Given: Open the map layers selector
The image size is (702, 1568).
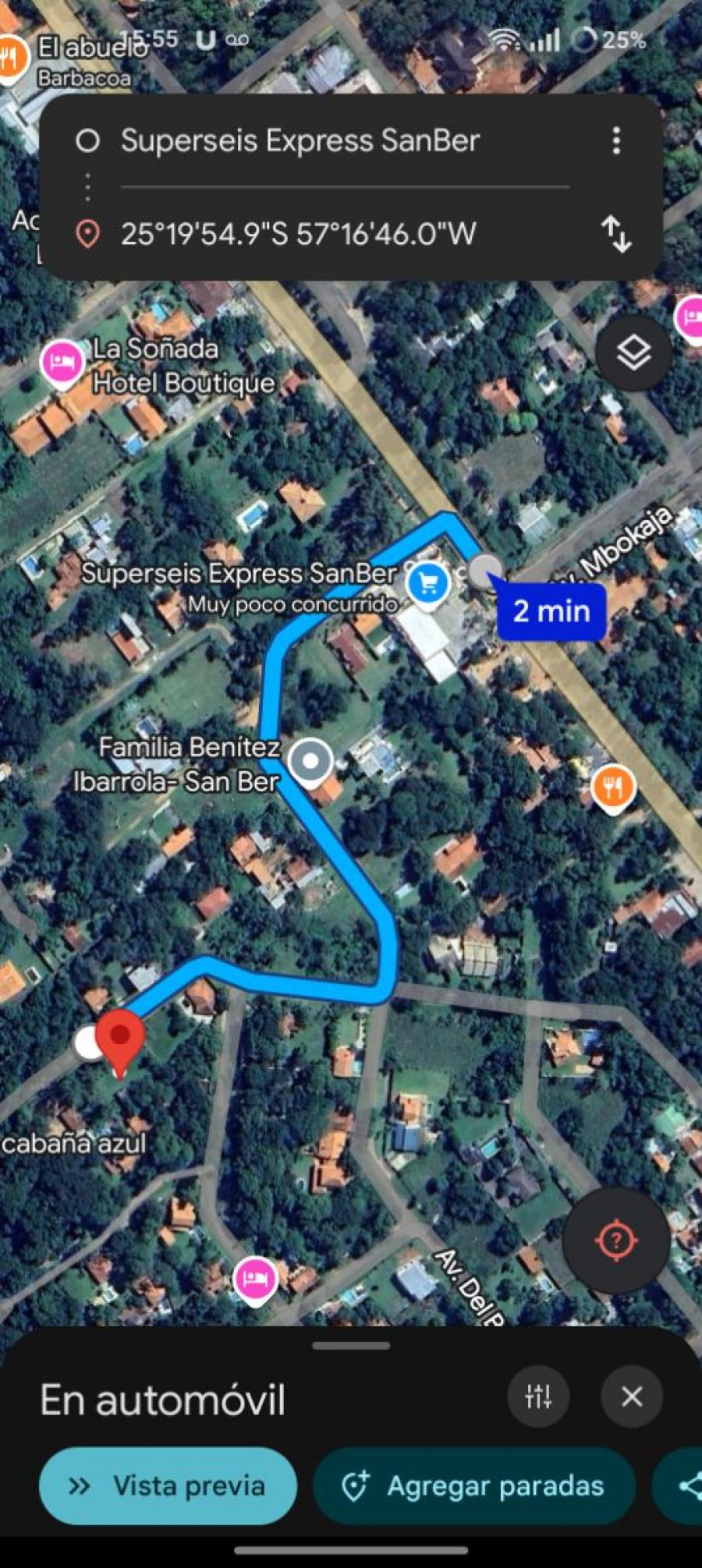Looking at the screenshot, I should point(633,353).
